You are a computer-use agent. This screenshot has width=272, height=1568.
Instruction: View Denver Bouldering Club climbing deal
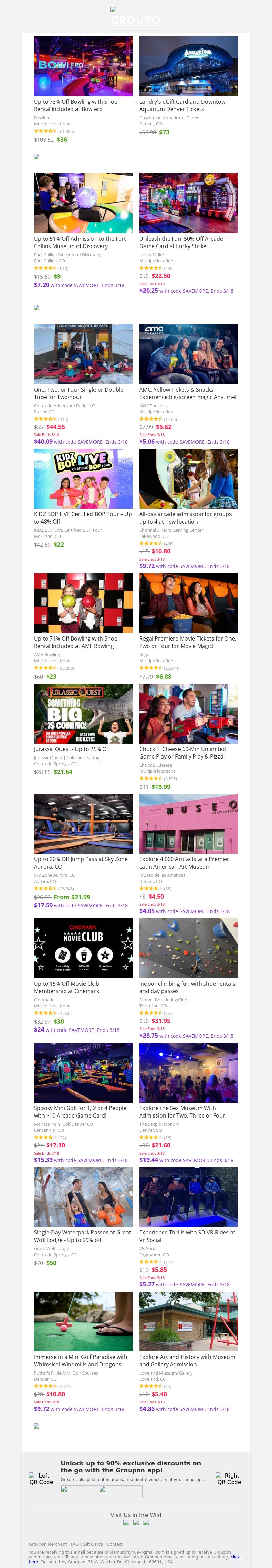coord(188,948)
